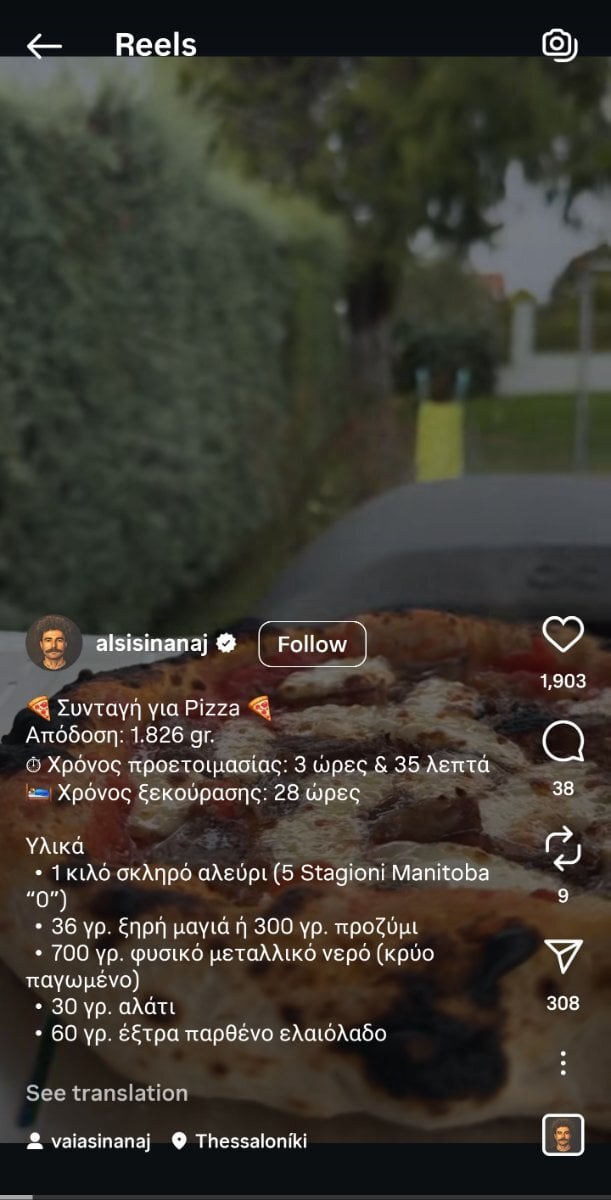Image resolution: width=611 pixels, height=1200 pixels.
Task: Open the camera to create a reel
Action: click(559, 44)
